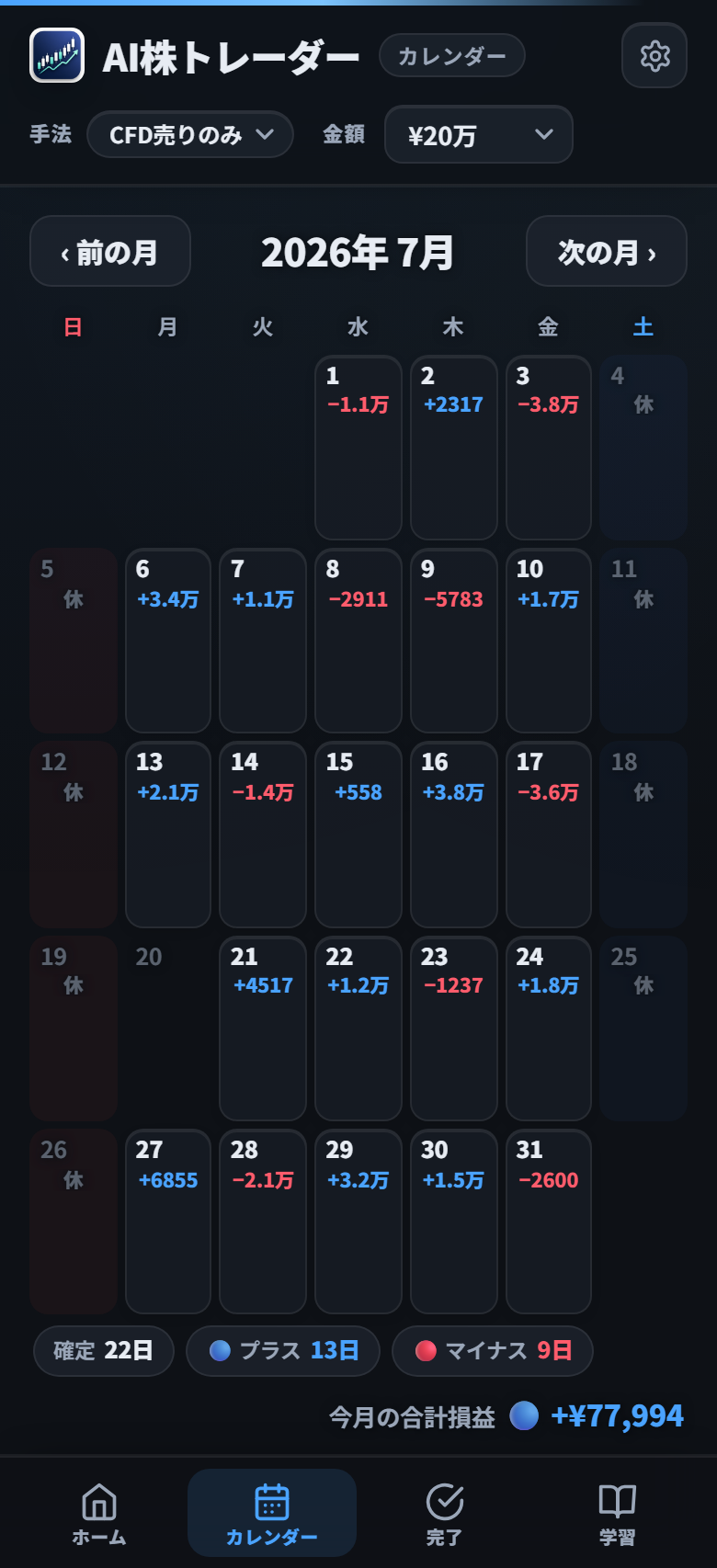This screenshot has height=1568, width=717.
Task: Tap July 15 showing +558
Action: click(358, 835)
